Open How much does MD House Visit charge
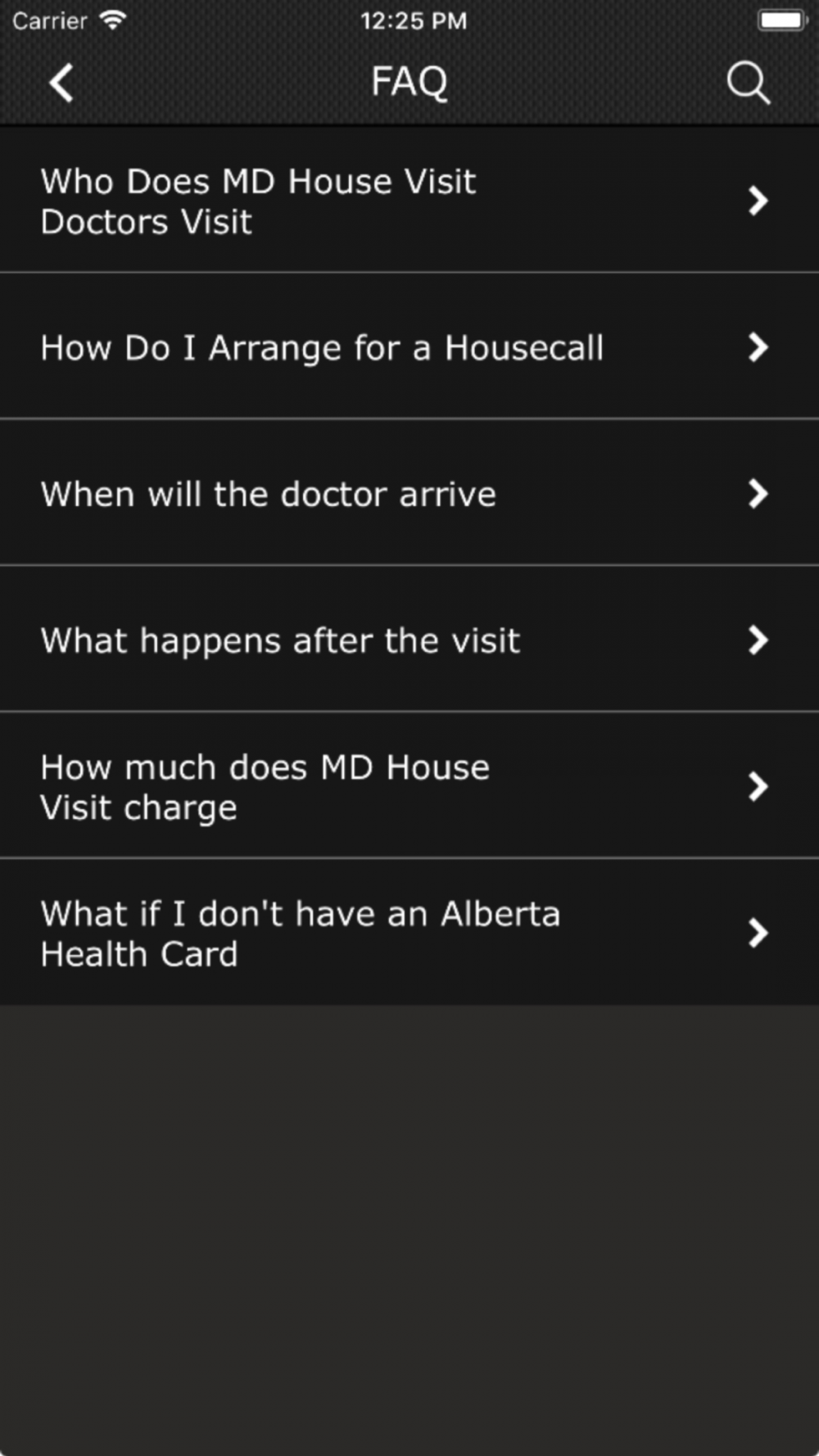Viewport: 819px width, 1456px height. pos(409,786)
